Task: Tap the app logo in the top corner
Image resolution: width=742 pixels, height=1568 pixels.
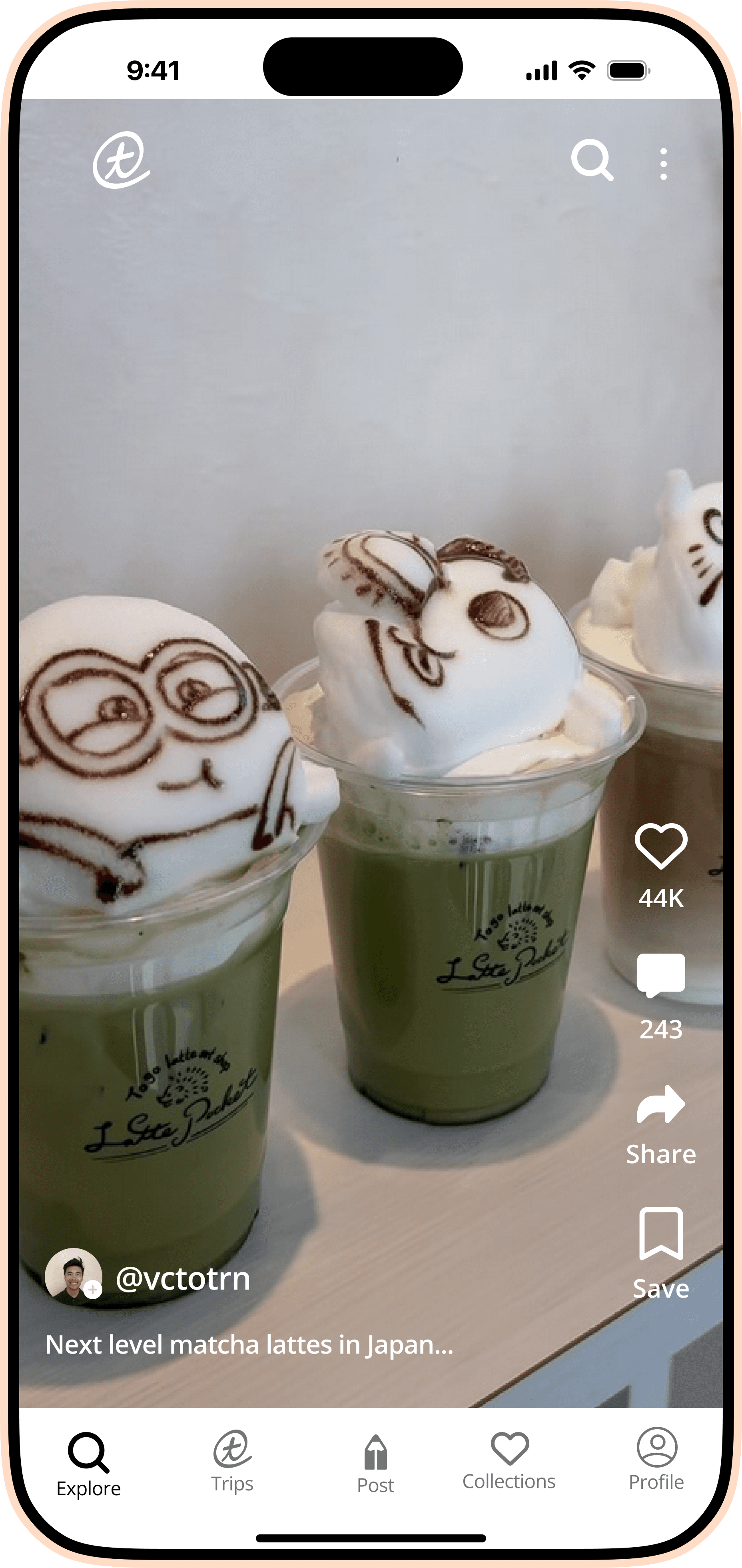Action: click(x=121, y=161)
